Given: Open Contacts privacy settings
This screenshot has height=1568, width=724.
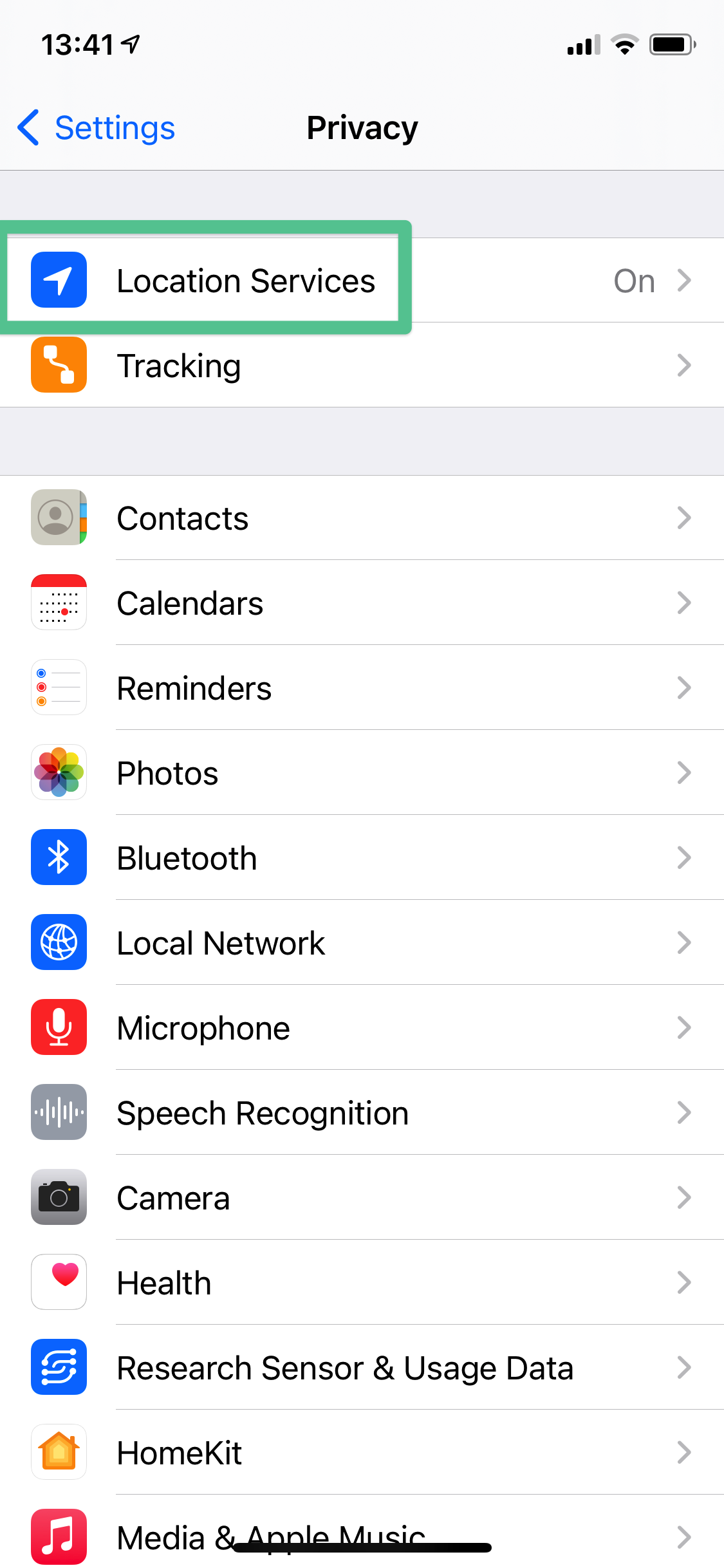Looking at the screenshot, I should tap(362, 518).
